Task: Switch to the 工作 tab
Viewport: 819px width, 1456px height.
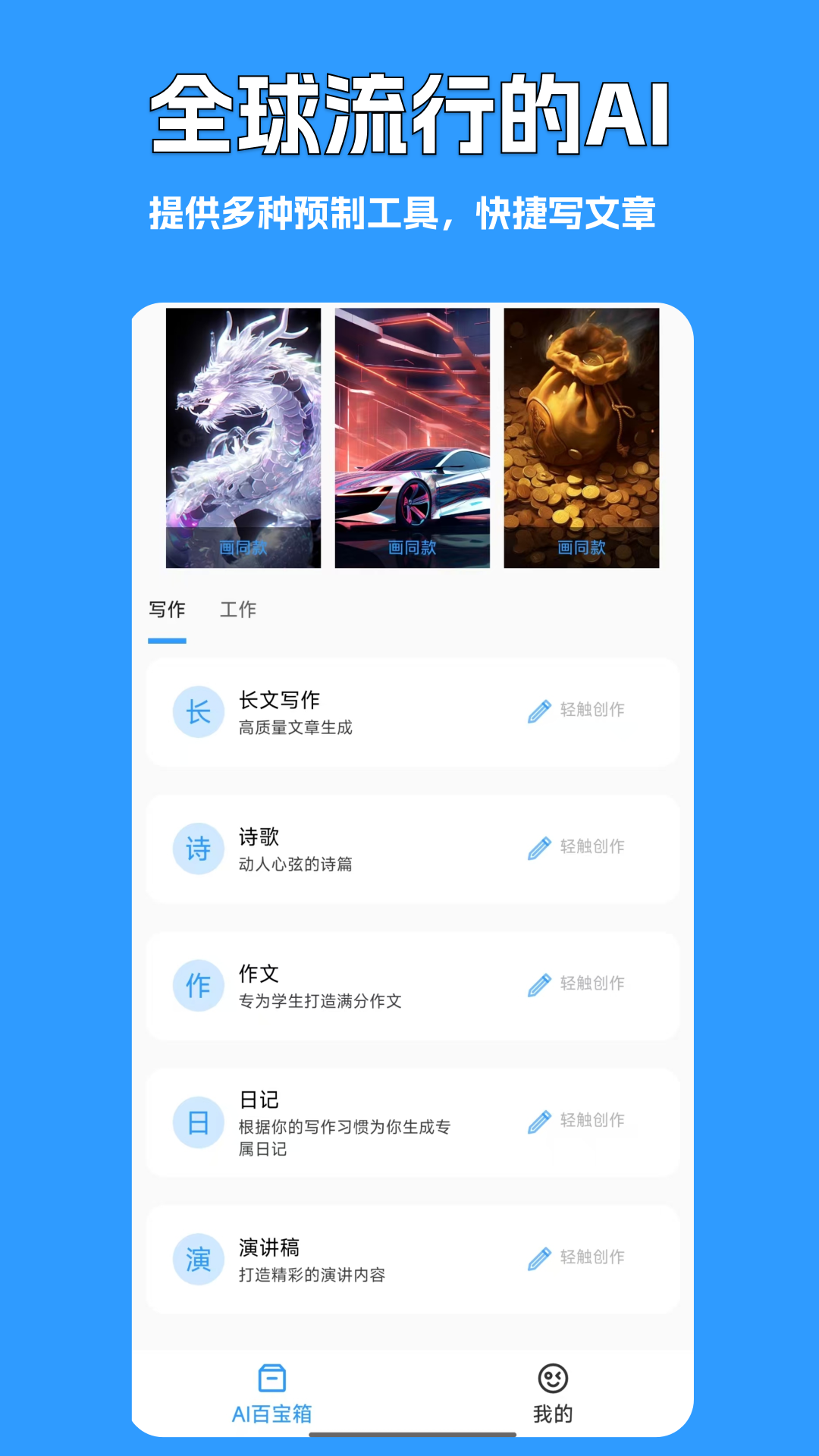Action: click(x=239, y=609)
